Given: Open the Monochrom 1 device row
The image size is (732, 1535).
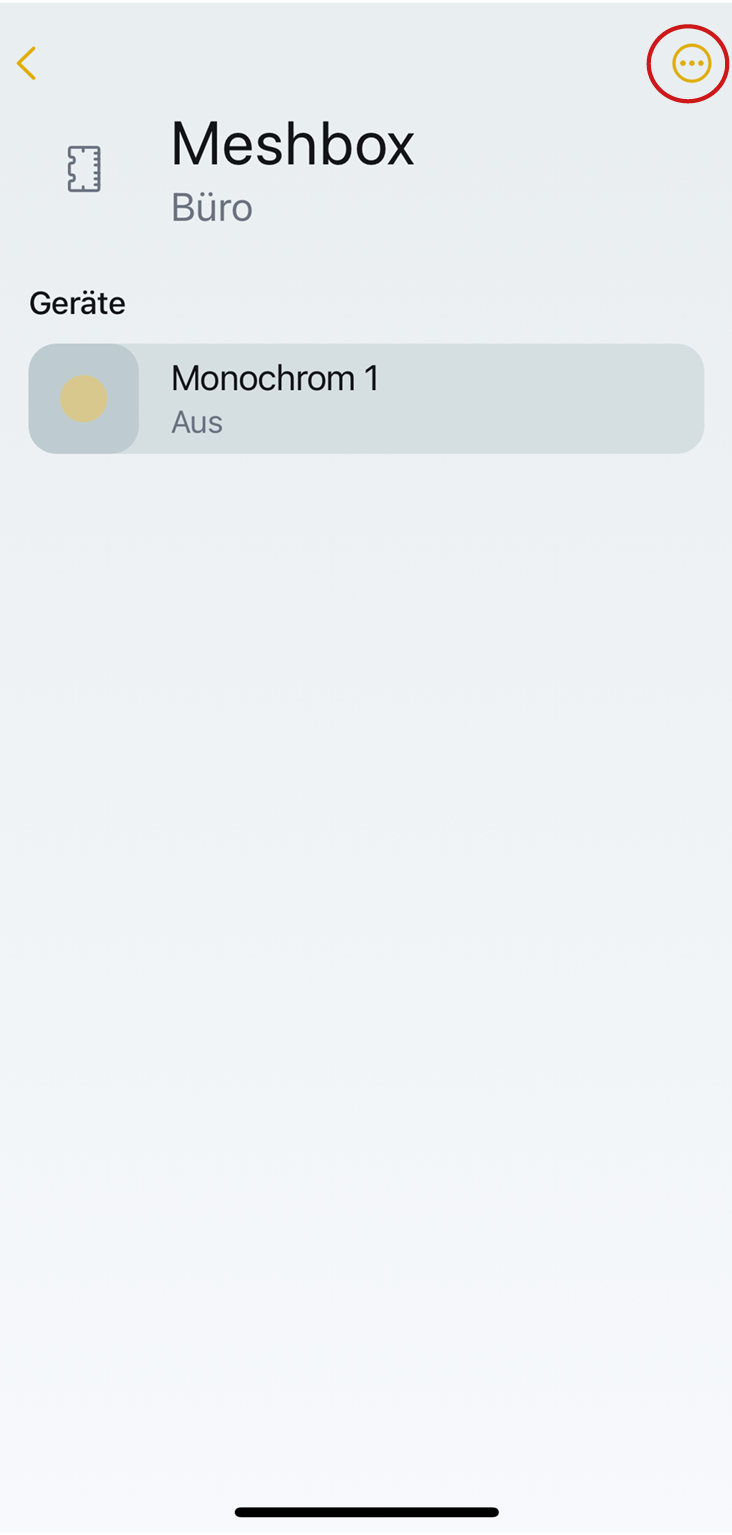Looking at the screenshot, I should pos(420,398).
